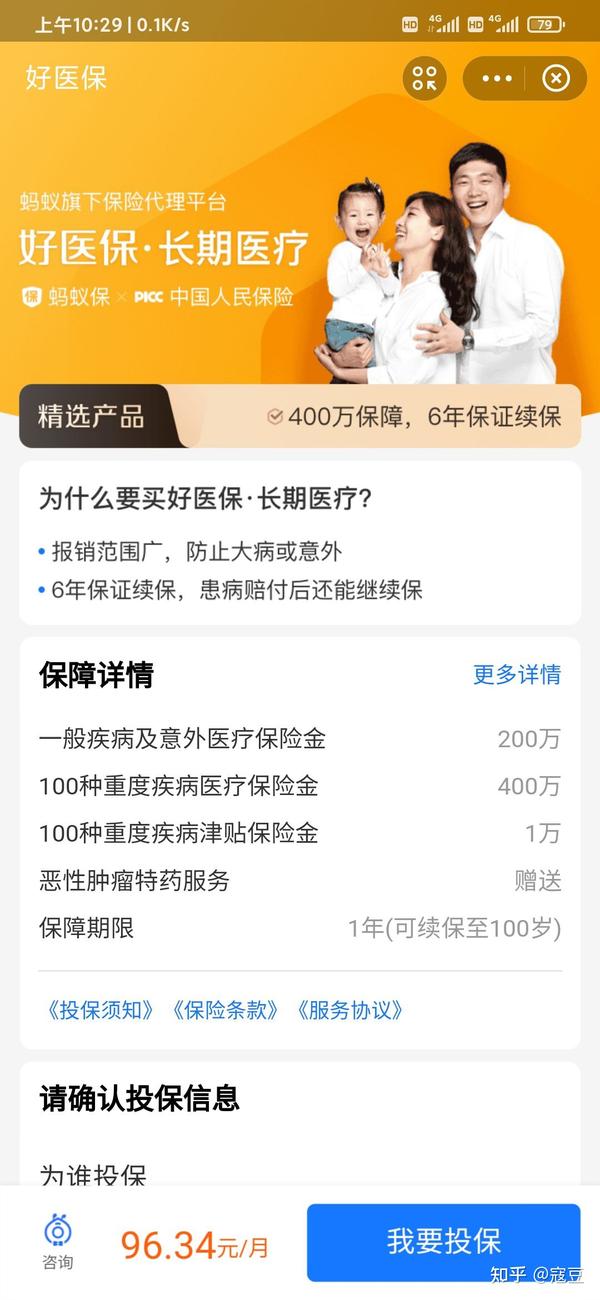Open the mini program shortcut icon
Screen dimensions: 600x1300
coord(425,78)
